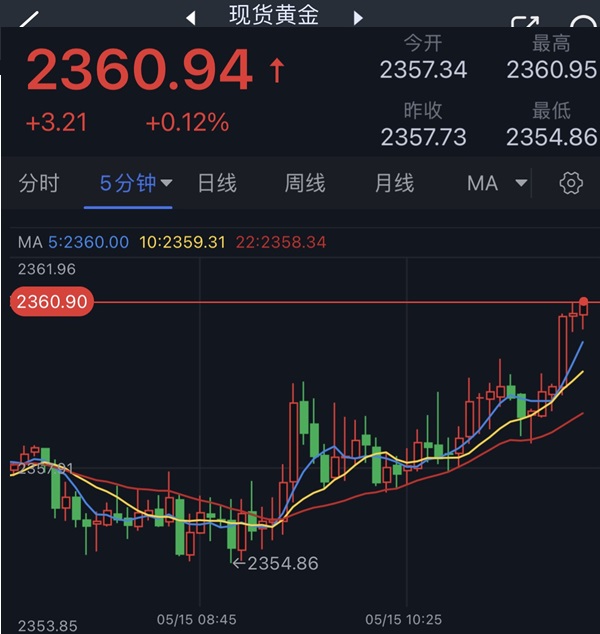Expand the MA indicator dropdown

tap(497, 183)
